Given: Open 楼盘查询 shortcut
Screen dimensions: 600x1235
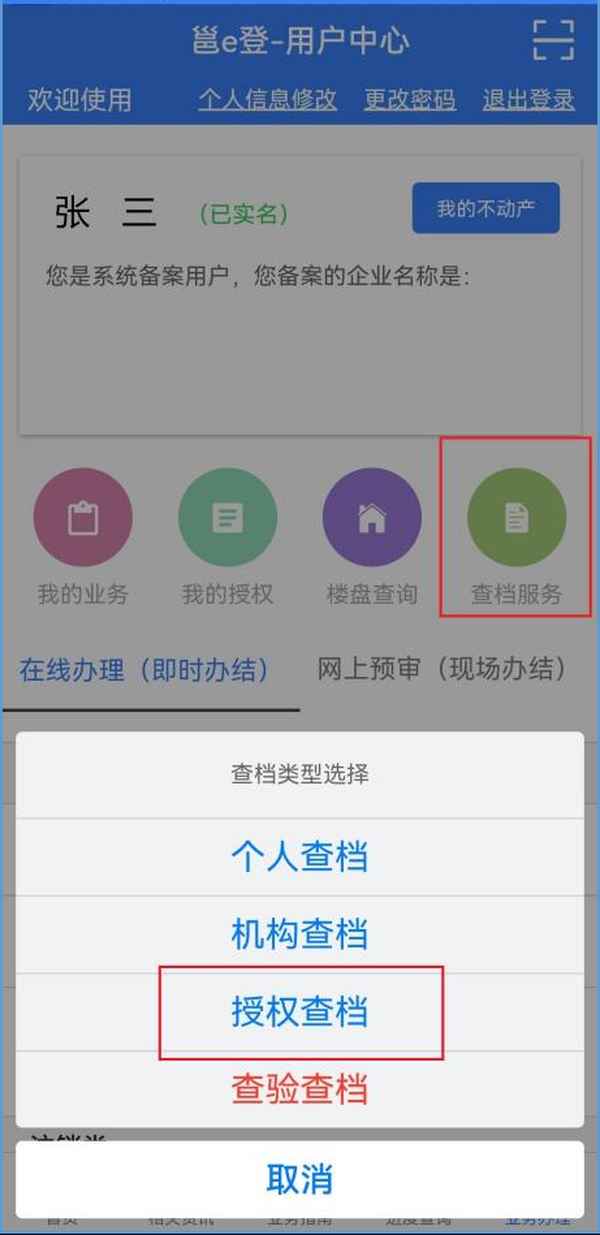Looking at the screenshot, I should point(371,518).
